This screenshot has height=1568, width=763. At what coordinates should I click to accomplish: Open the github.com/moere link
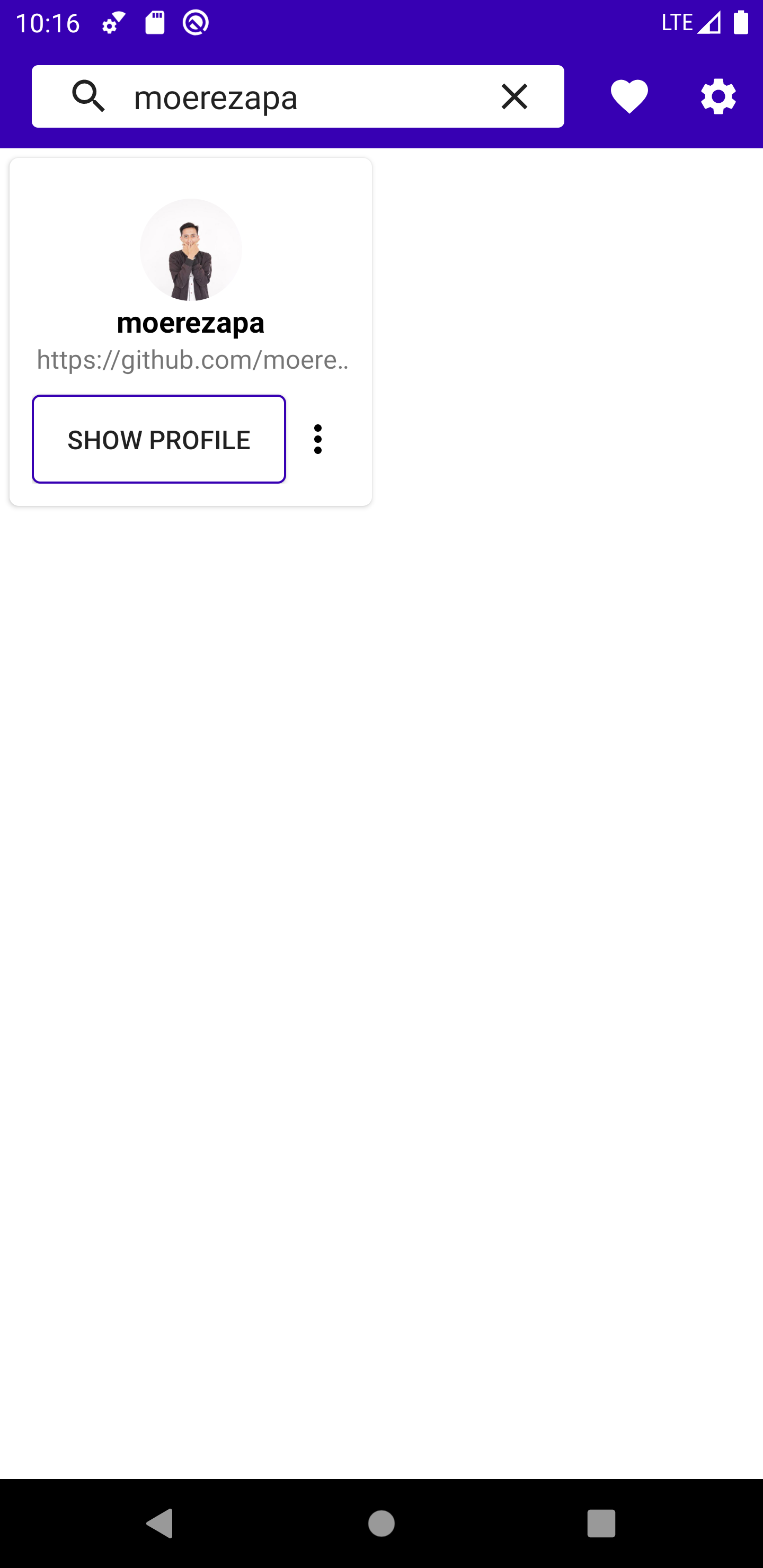pyautogui.click(x=191, y=360)
